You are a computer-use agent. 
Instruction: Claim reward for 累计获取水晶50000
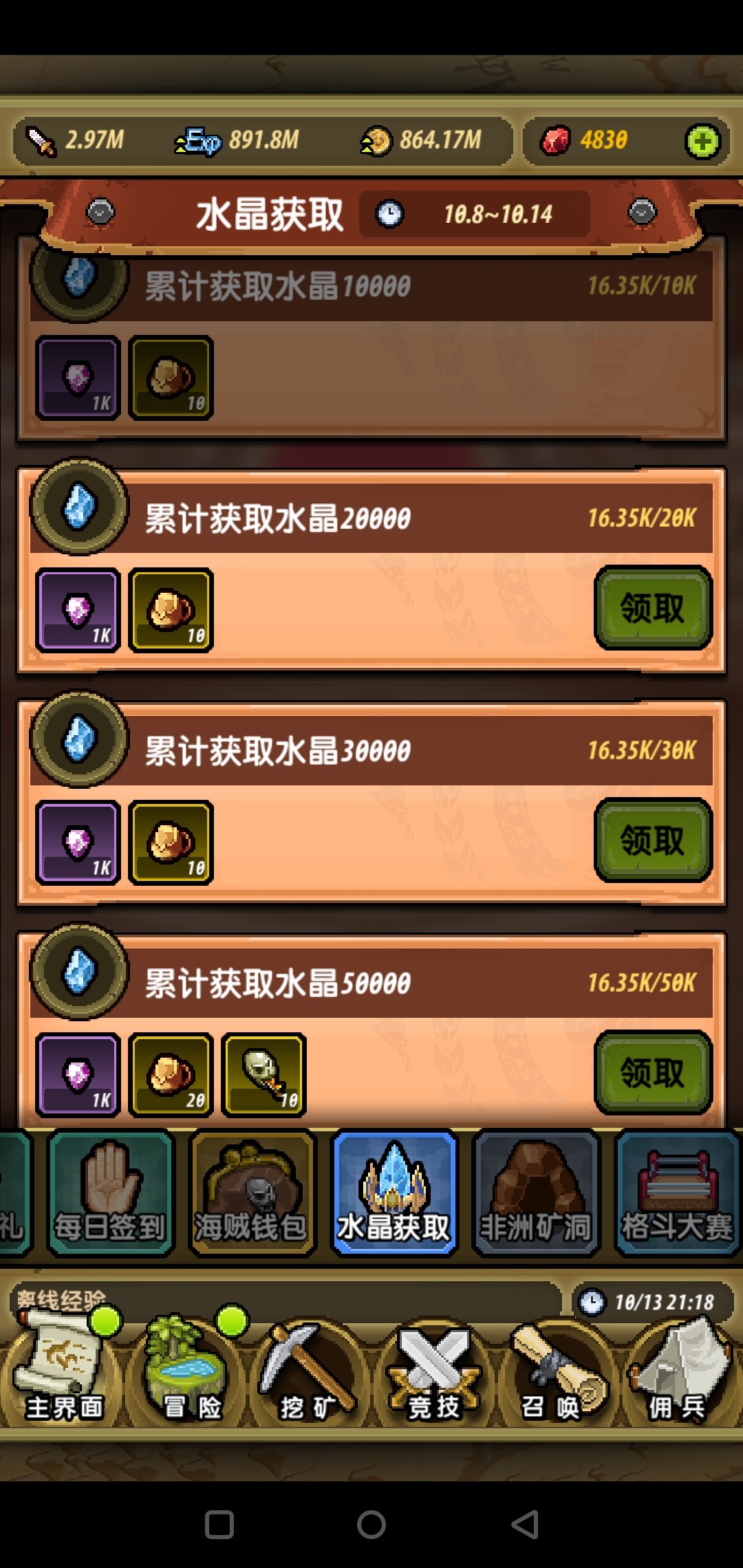tap(652, 1072)
